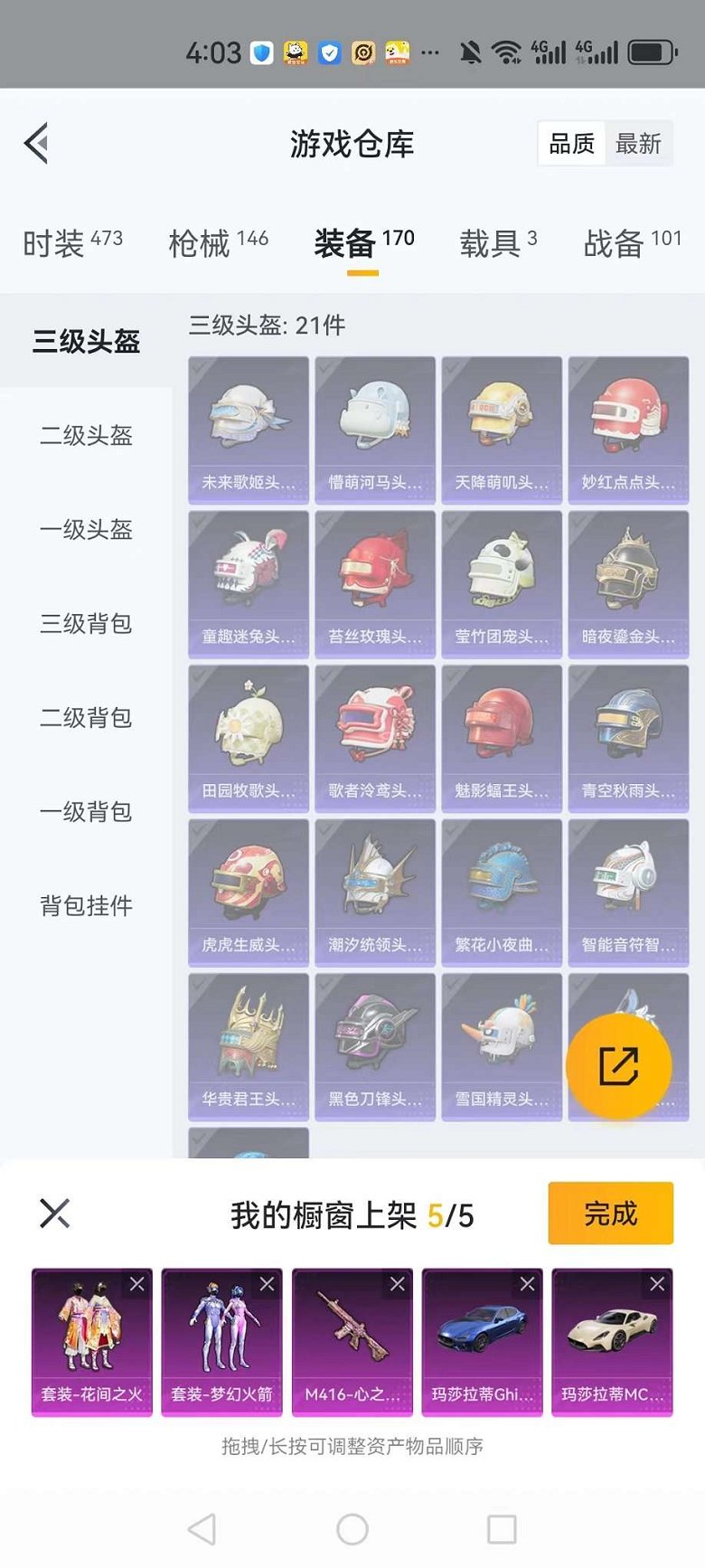Screen dimensions: 705x1568
Task: Select the 未来歌姬头盔 helmet
Action: pyautogui.click(x=249, y=430)
